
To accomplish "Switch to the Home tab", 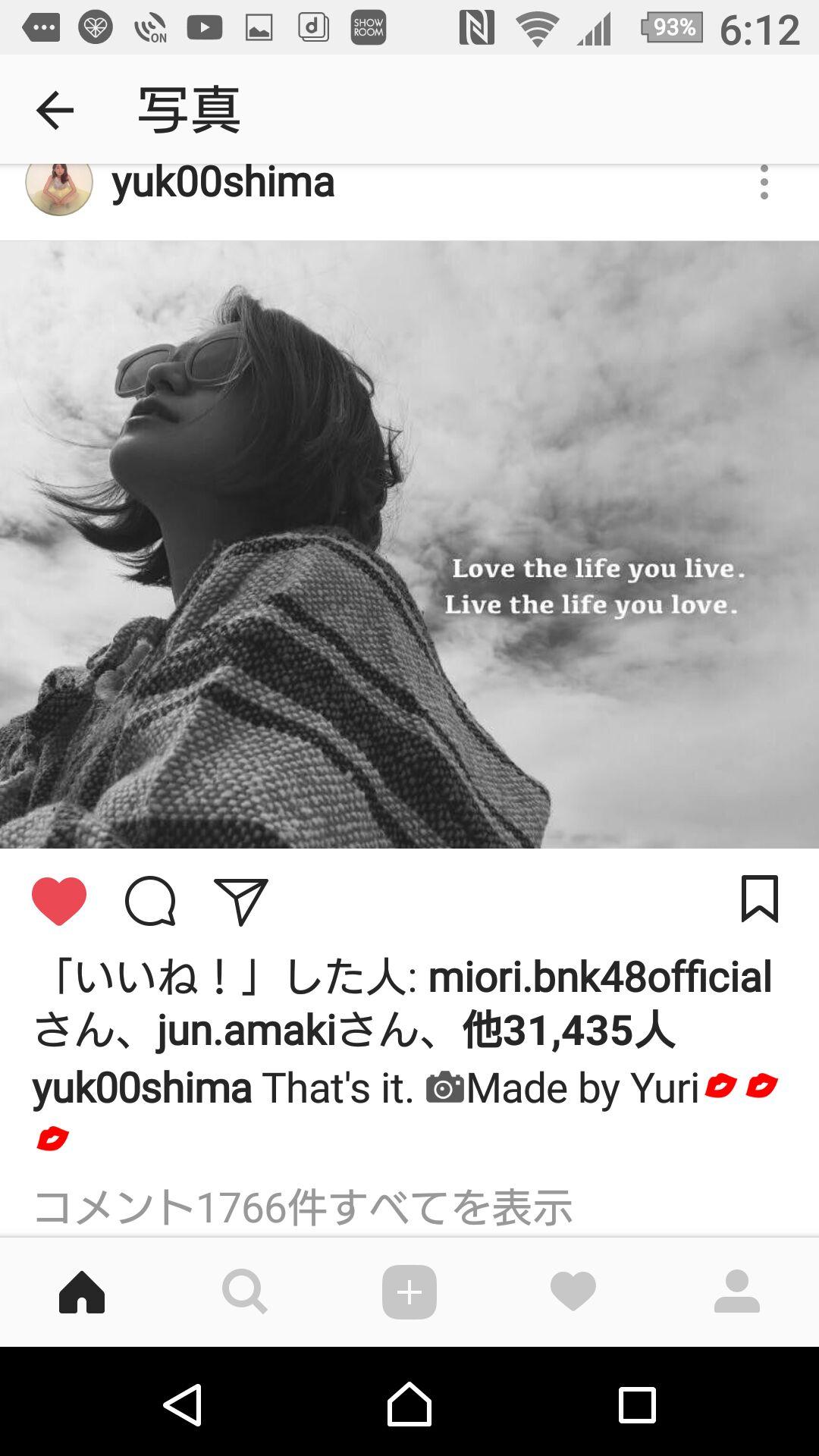I will point(82,1291).
